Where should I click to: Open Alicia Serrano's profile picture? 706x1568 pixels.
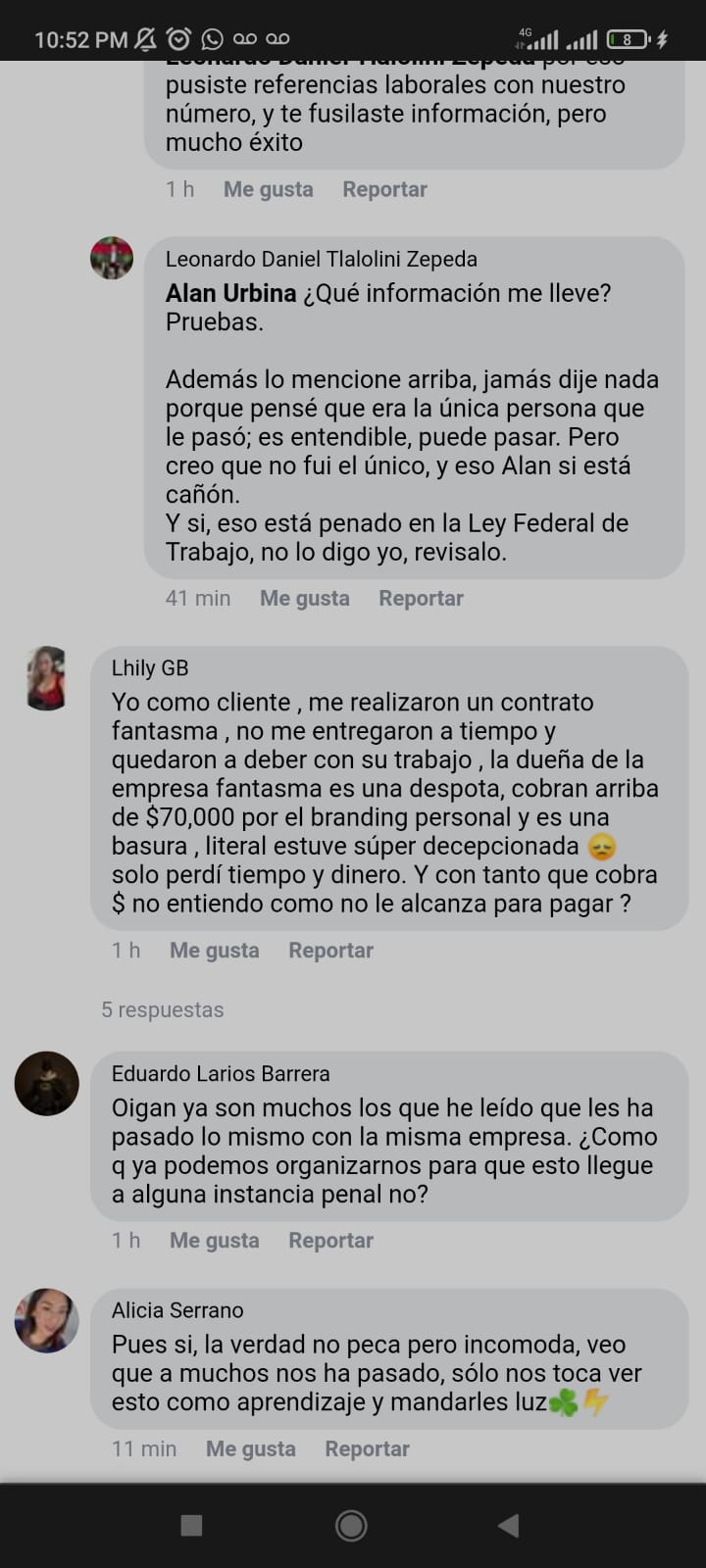tap(46, 1320)
